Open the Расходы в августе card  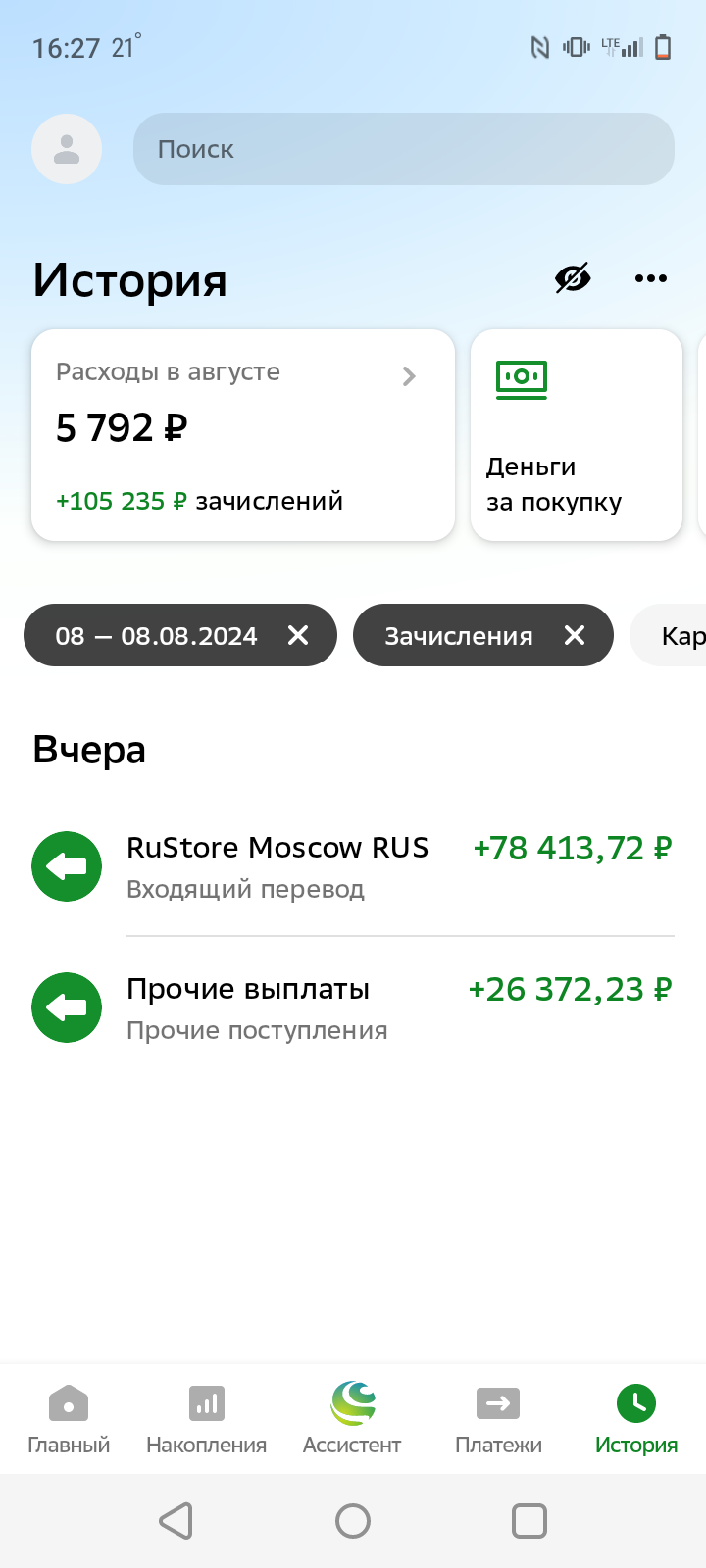(243, 435)
